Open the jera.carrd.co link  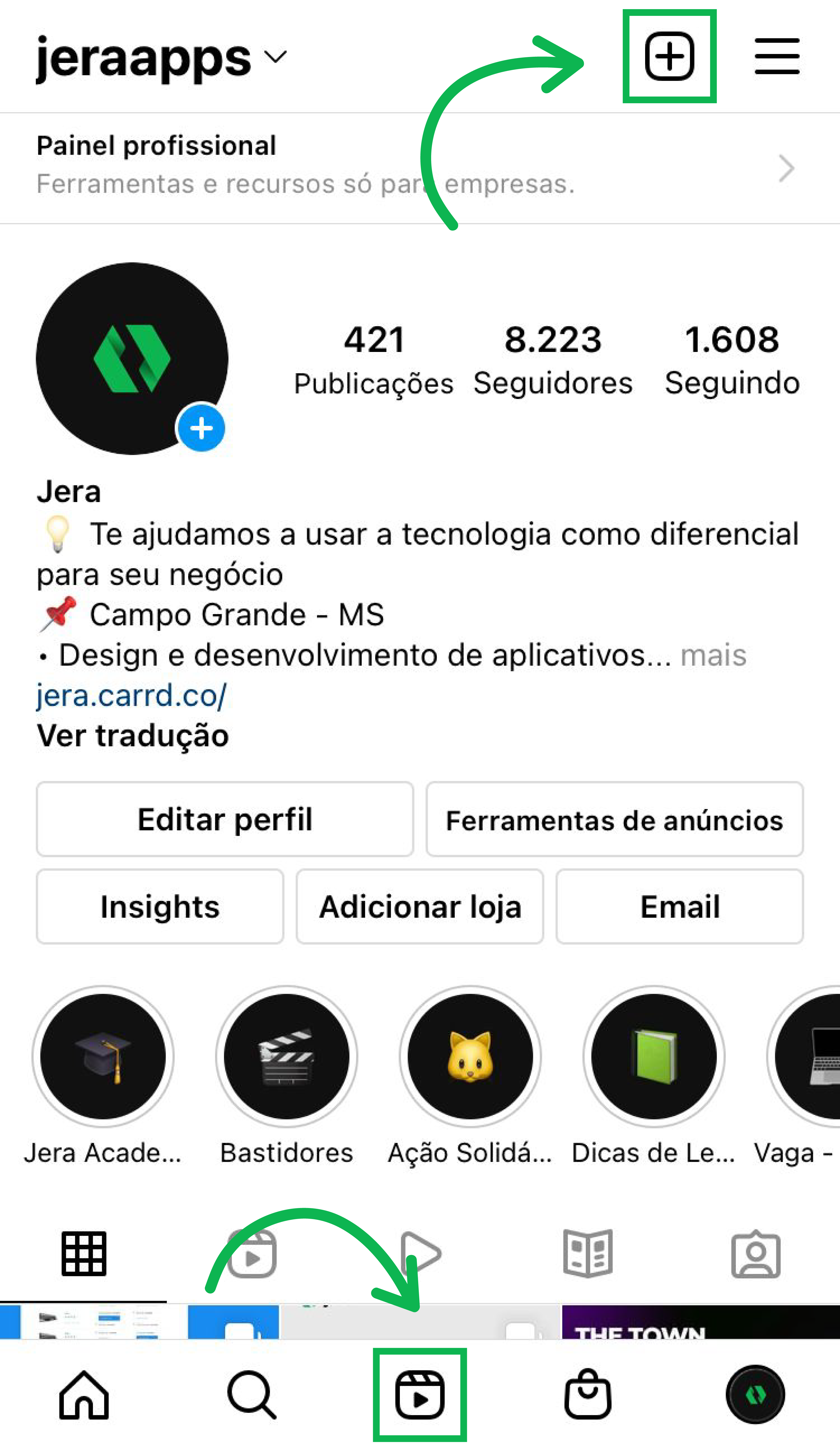click(x=132, y=695)
